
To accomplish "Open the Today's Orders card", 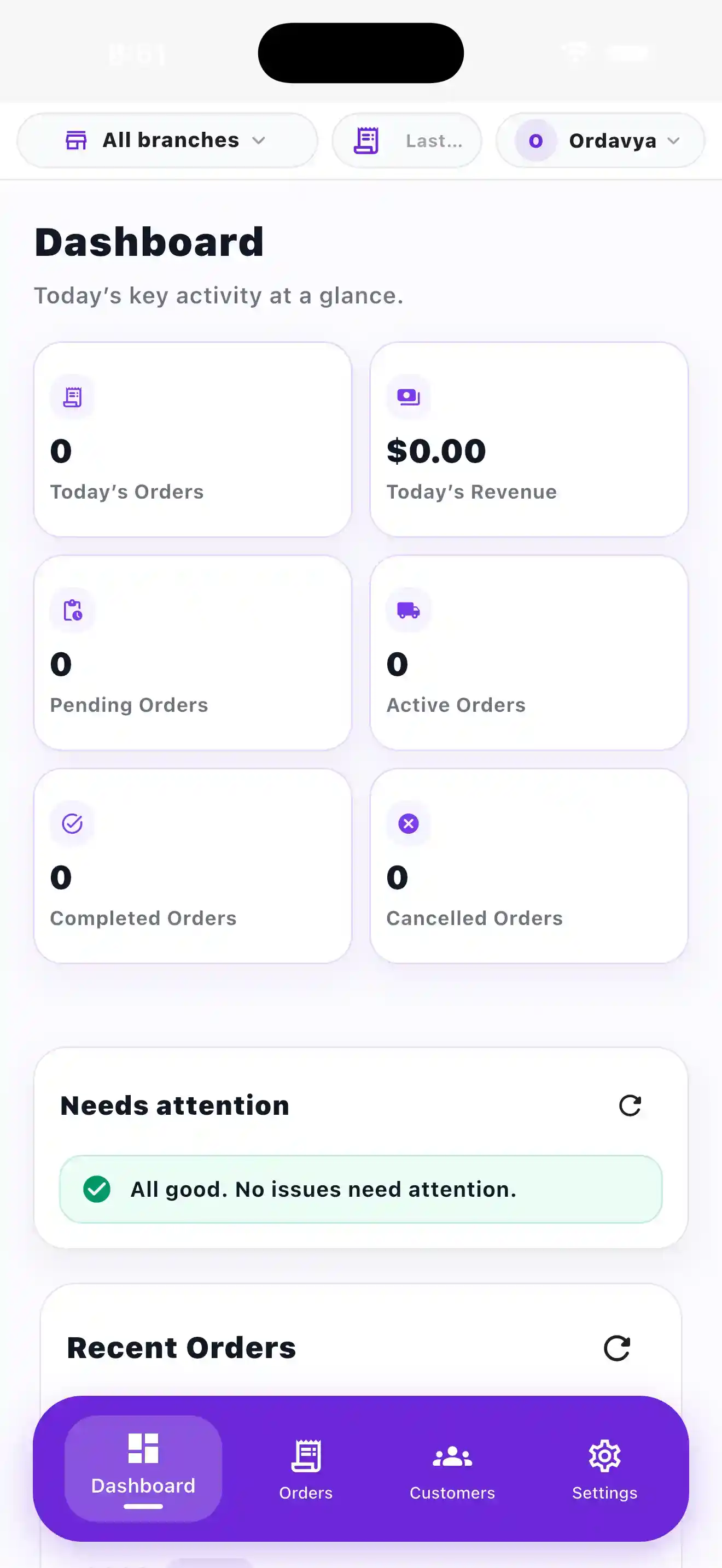I will click(193, 440).
